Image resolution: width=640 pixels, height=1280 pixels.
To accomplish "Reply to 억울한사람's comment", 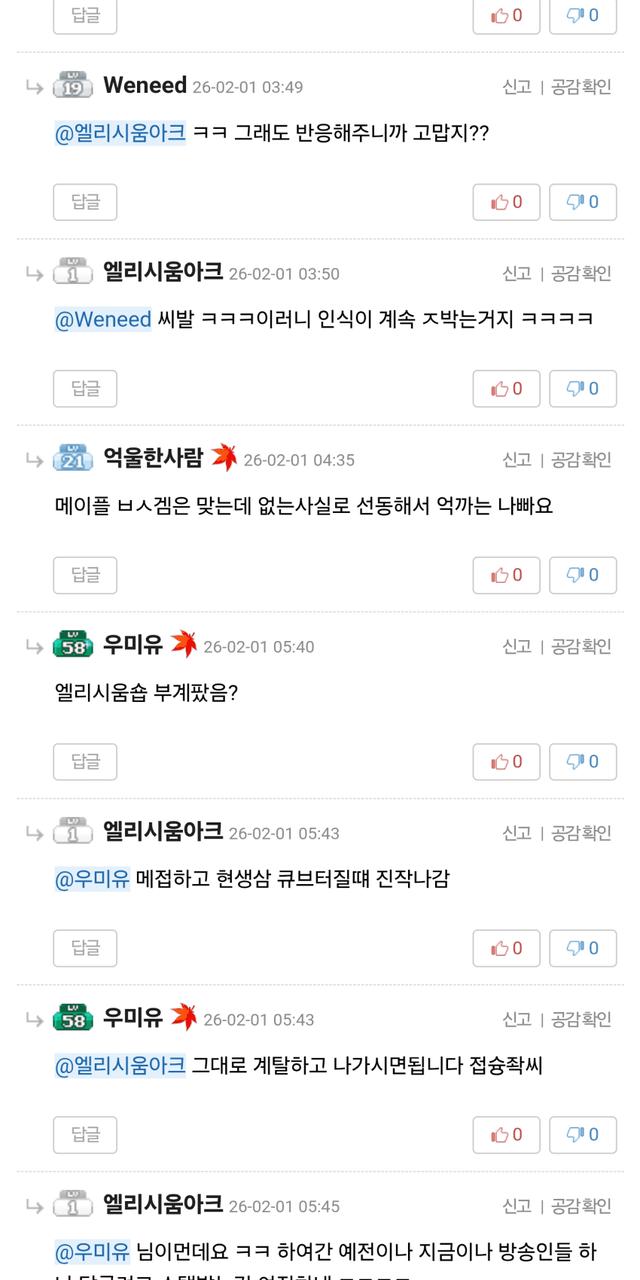I will coord(85,575).
